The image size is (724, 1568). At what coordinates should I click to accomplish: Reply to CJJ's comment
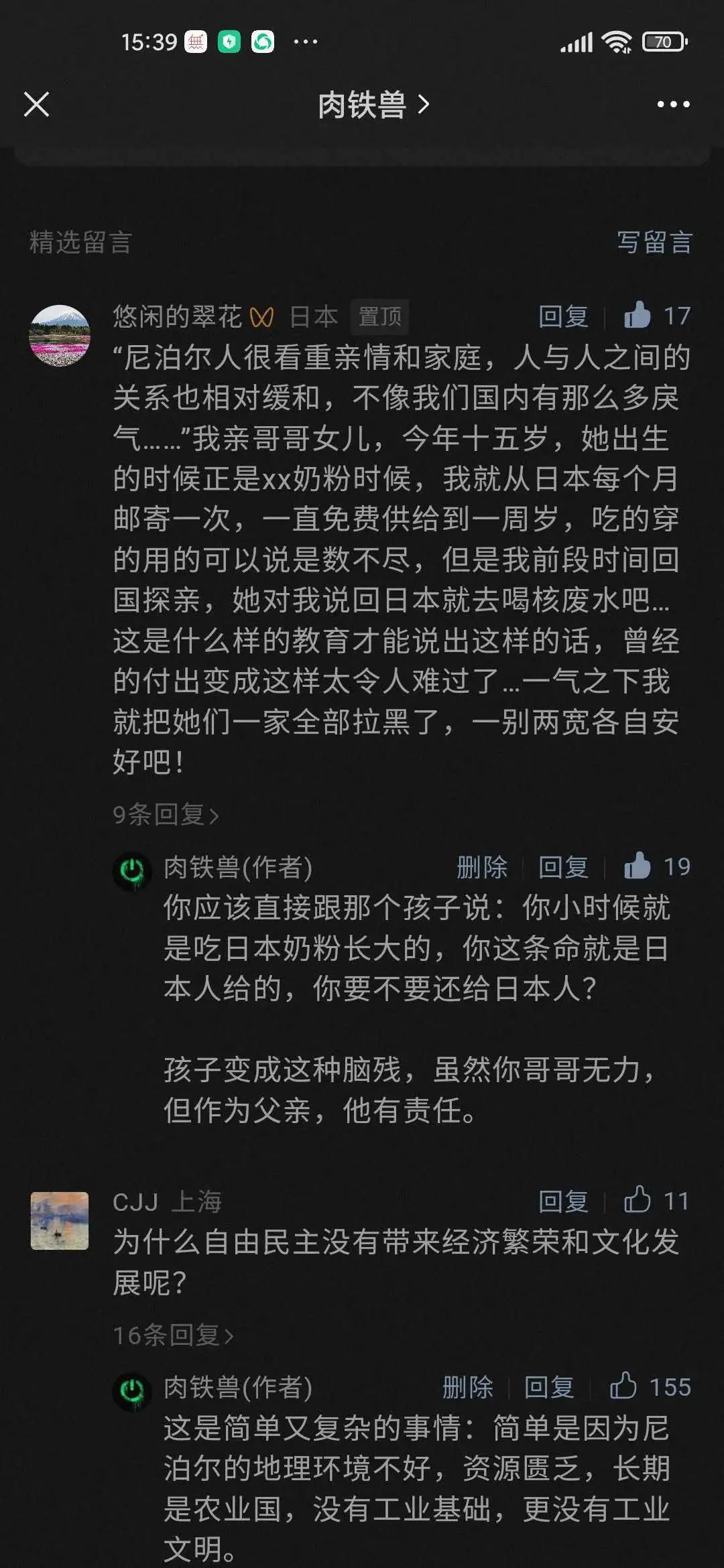pyautogui.click(x=563, y=1201)
